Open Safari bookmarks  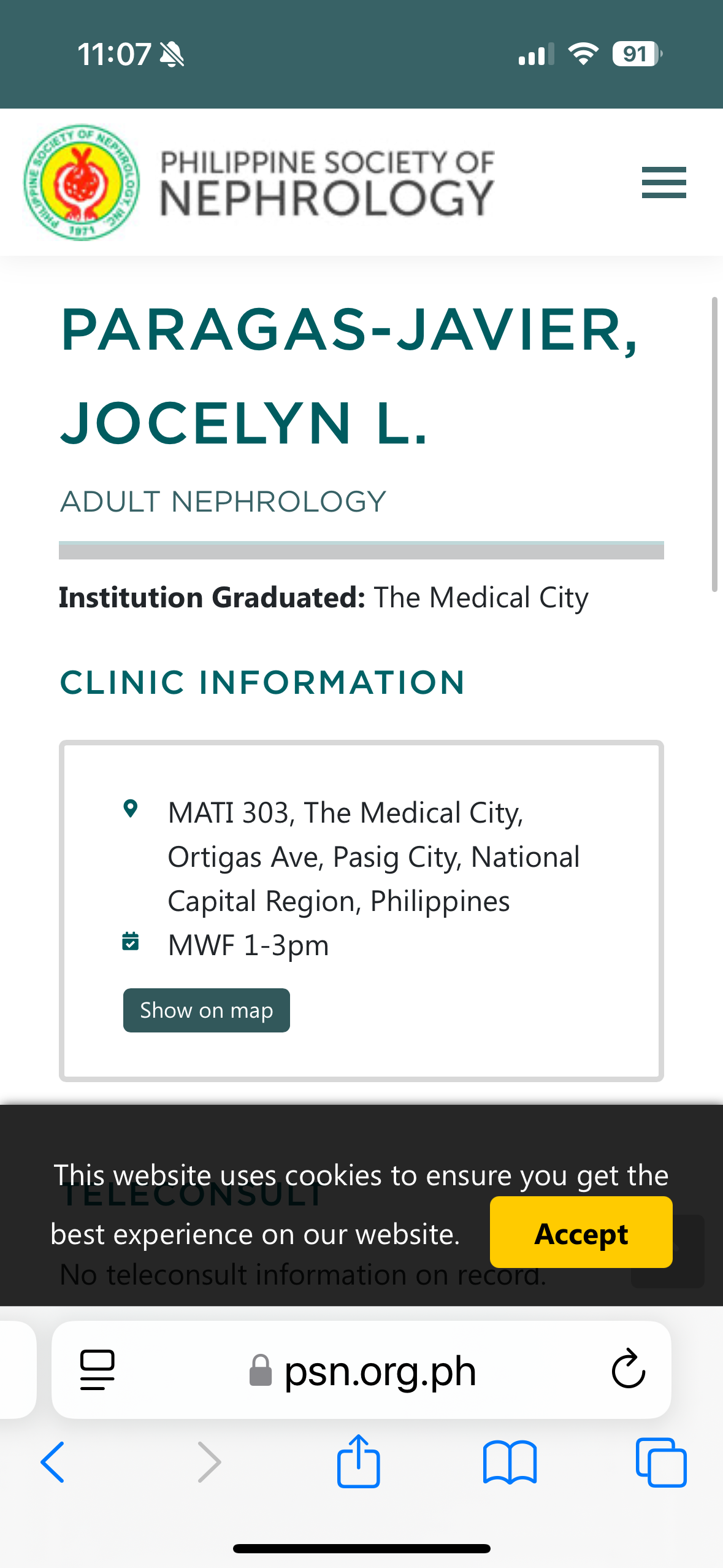coord(510,1462)
